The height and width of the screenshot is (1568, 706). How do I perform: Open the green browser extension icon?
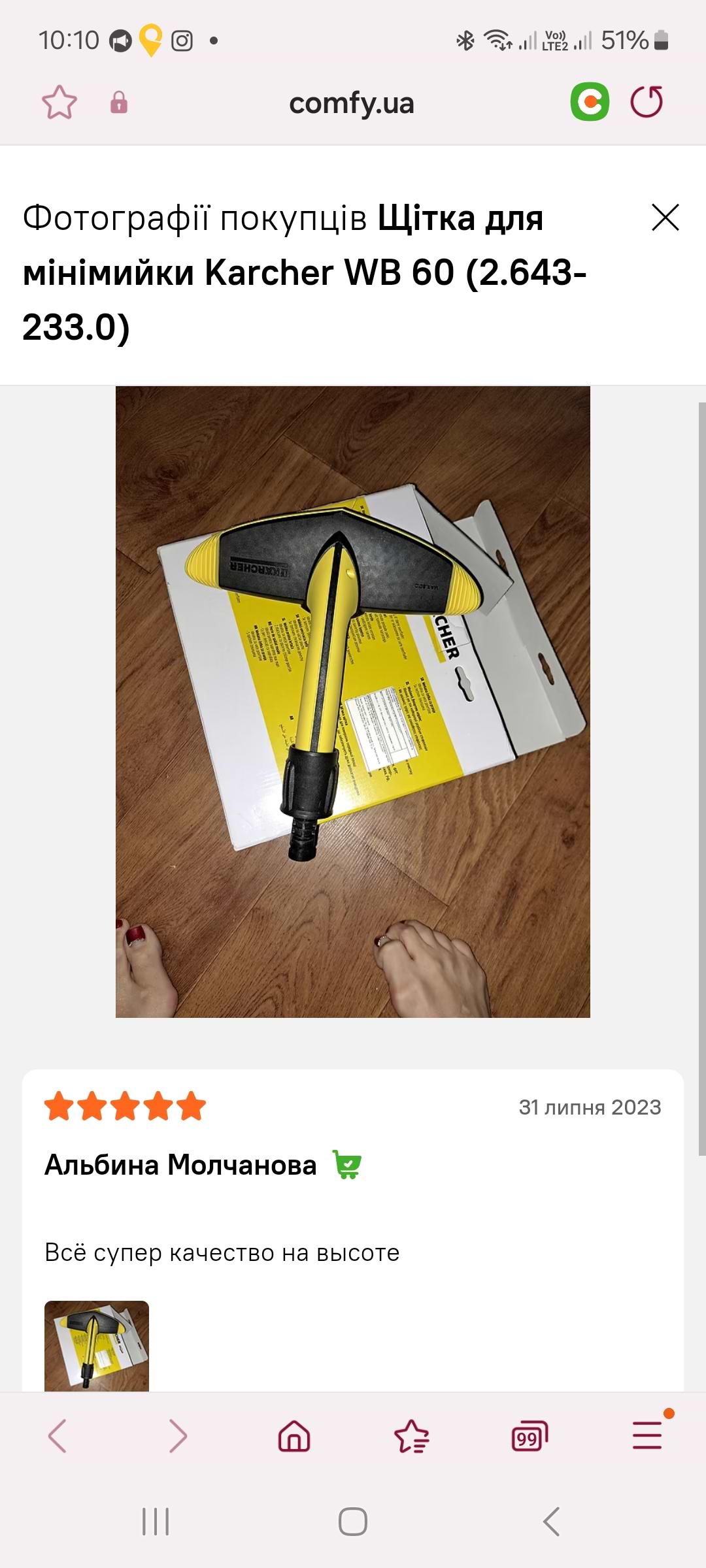(x=590, y=102)
